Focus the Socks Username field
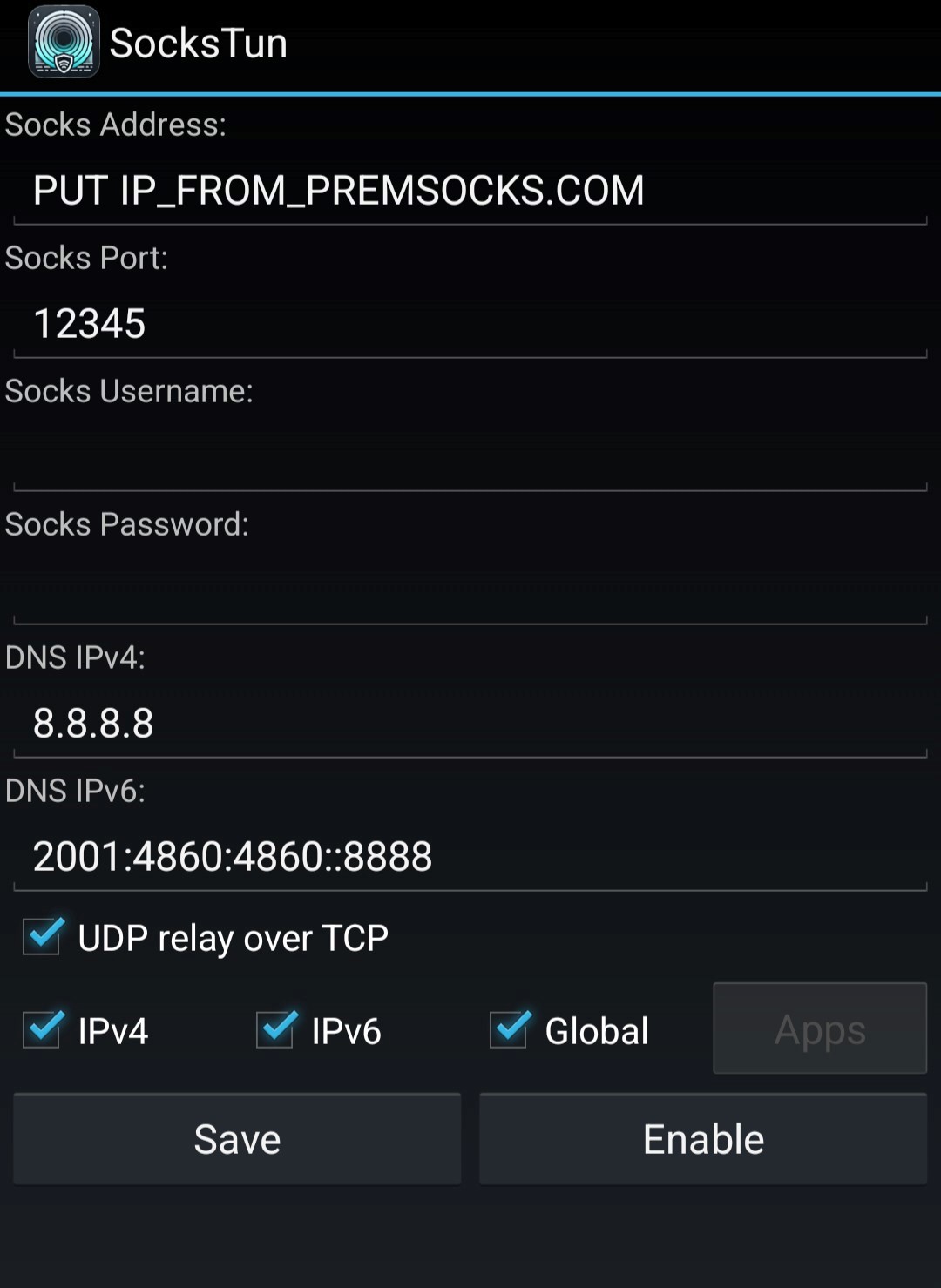This screenshot has width=941, height=1288. (x=470, y=457)
